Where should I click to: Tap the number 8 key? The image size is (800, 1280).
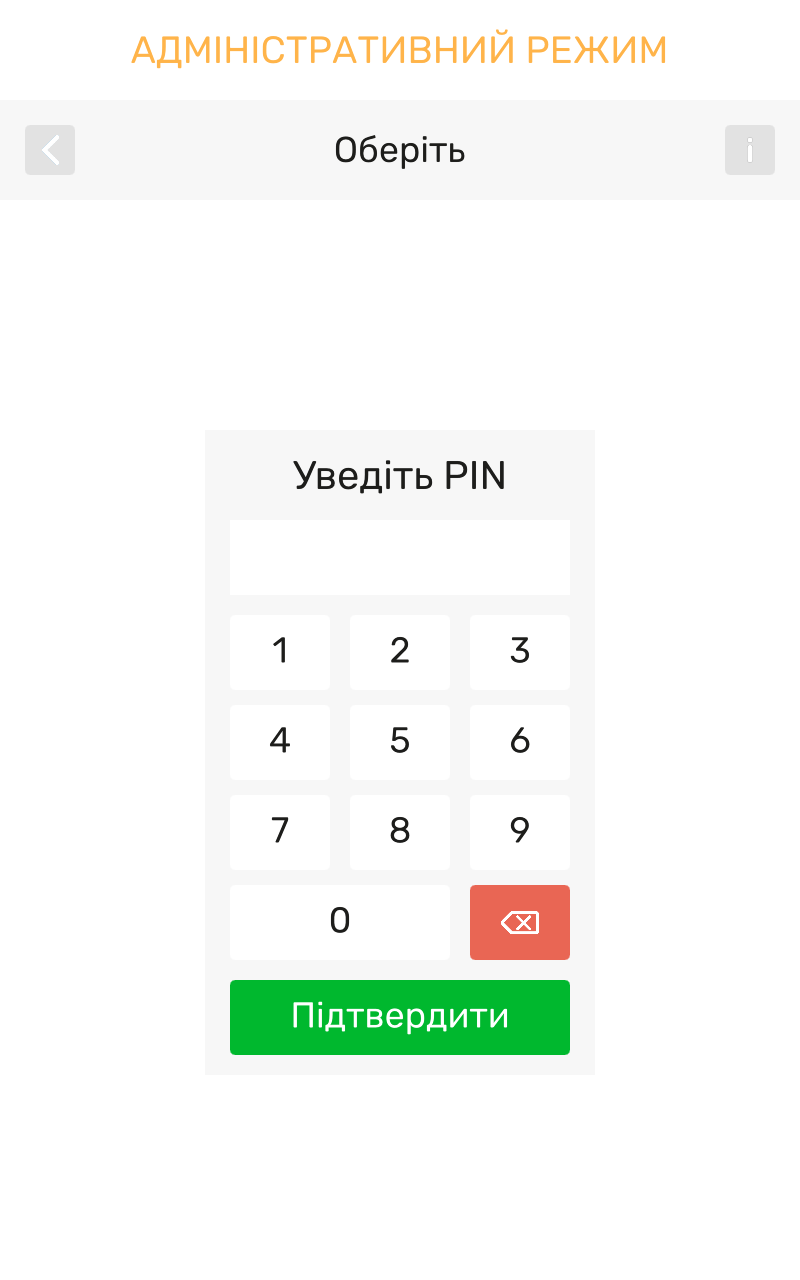400,832
